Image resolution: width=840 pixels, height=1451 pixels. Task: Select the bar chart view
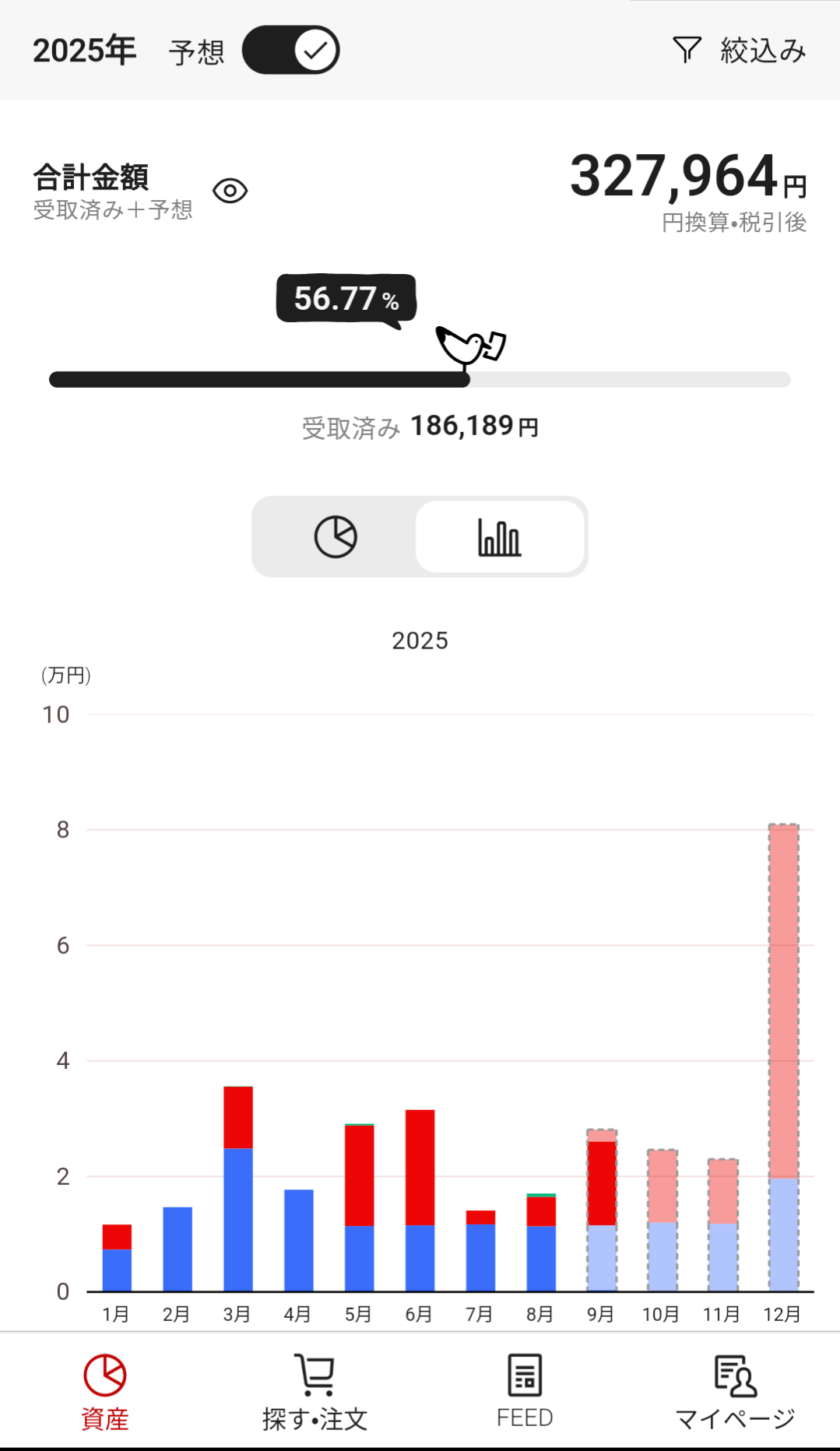(500, 537)
